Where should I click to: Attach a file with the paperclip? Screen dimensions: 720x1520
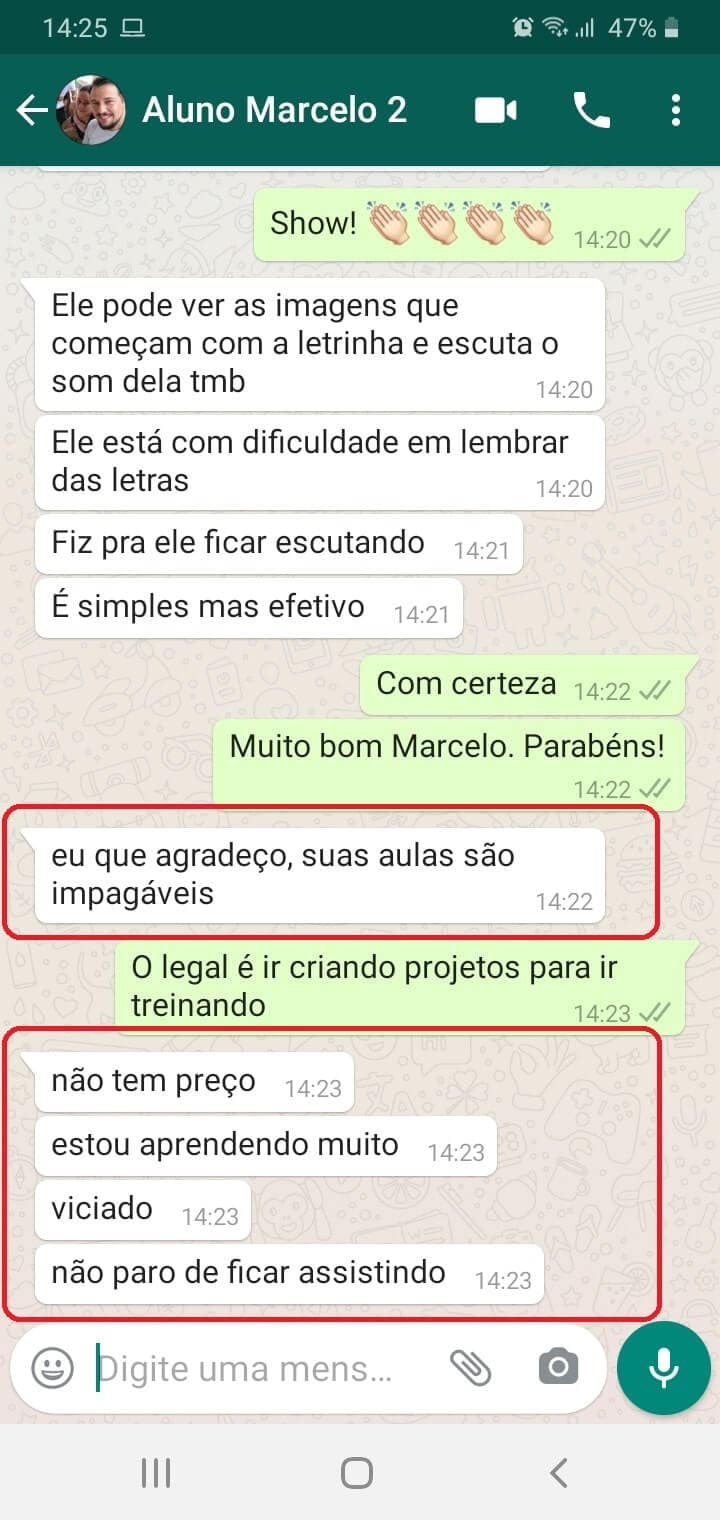[470, 1367]
